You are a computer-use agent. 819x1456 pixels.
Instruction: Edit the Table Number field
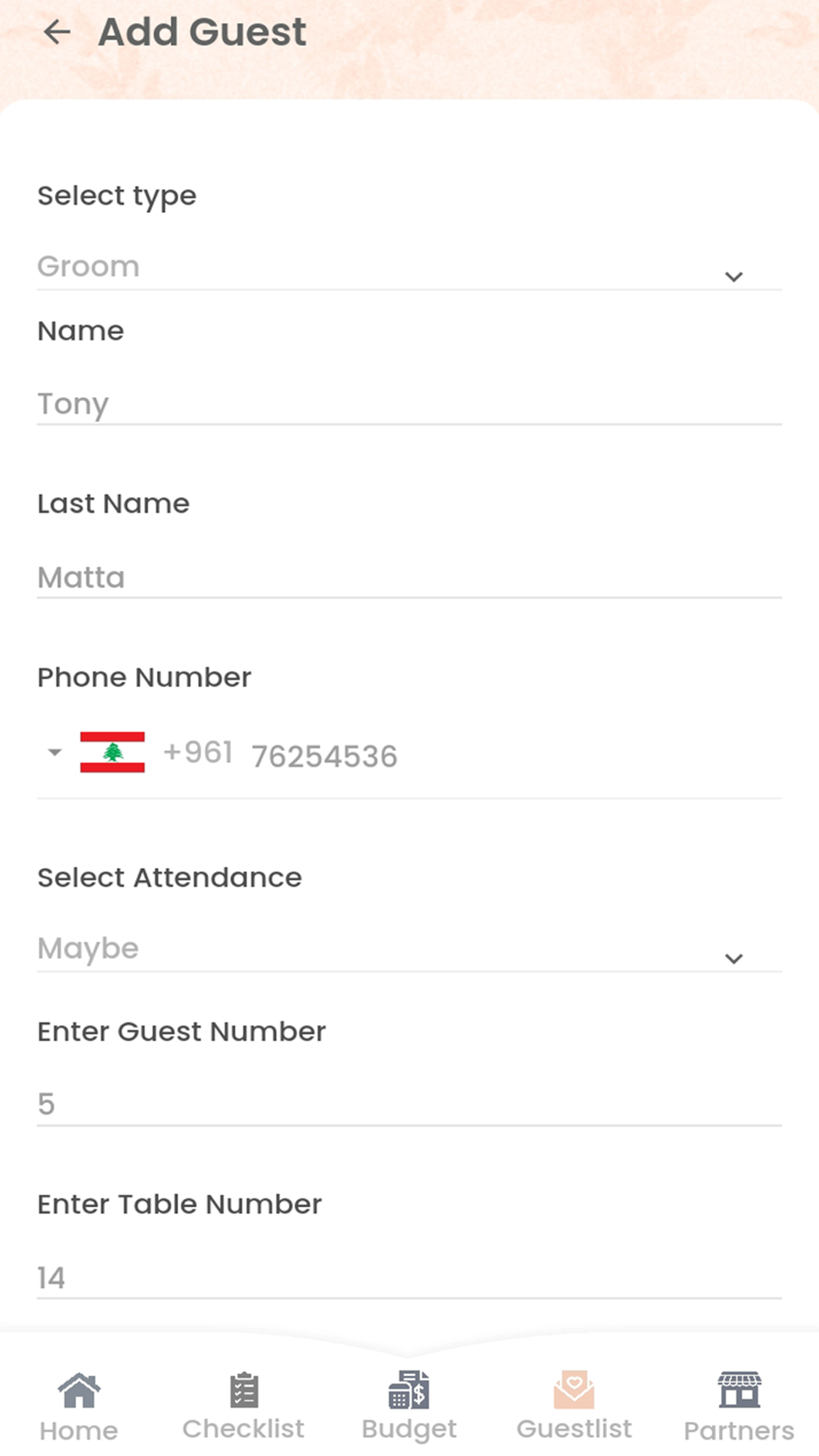(x=409, y=1277)
